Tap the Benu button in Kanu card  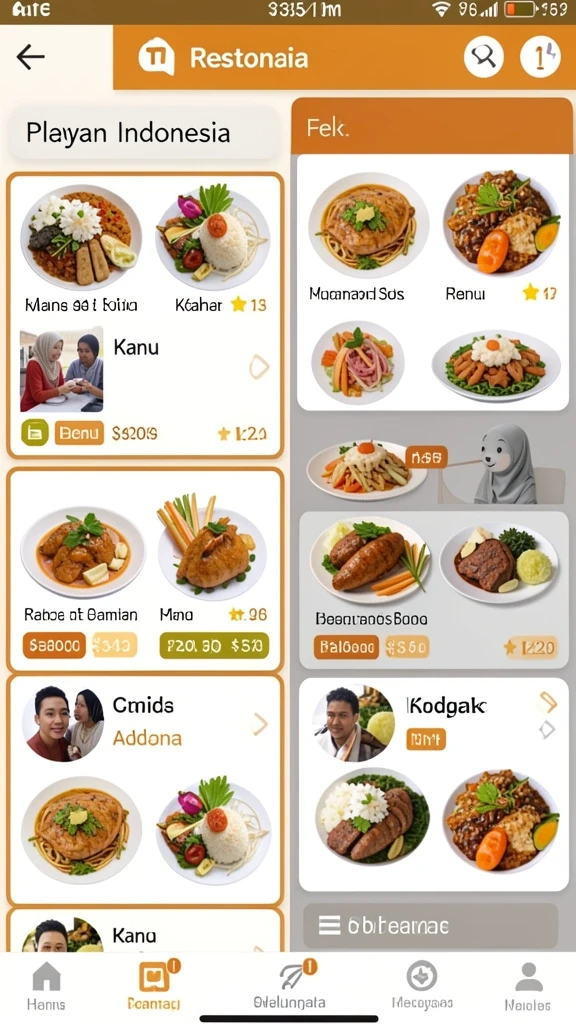click(79, 433)
